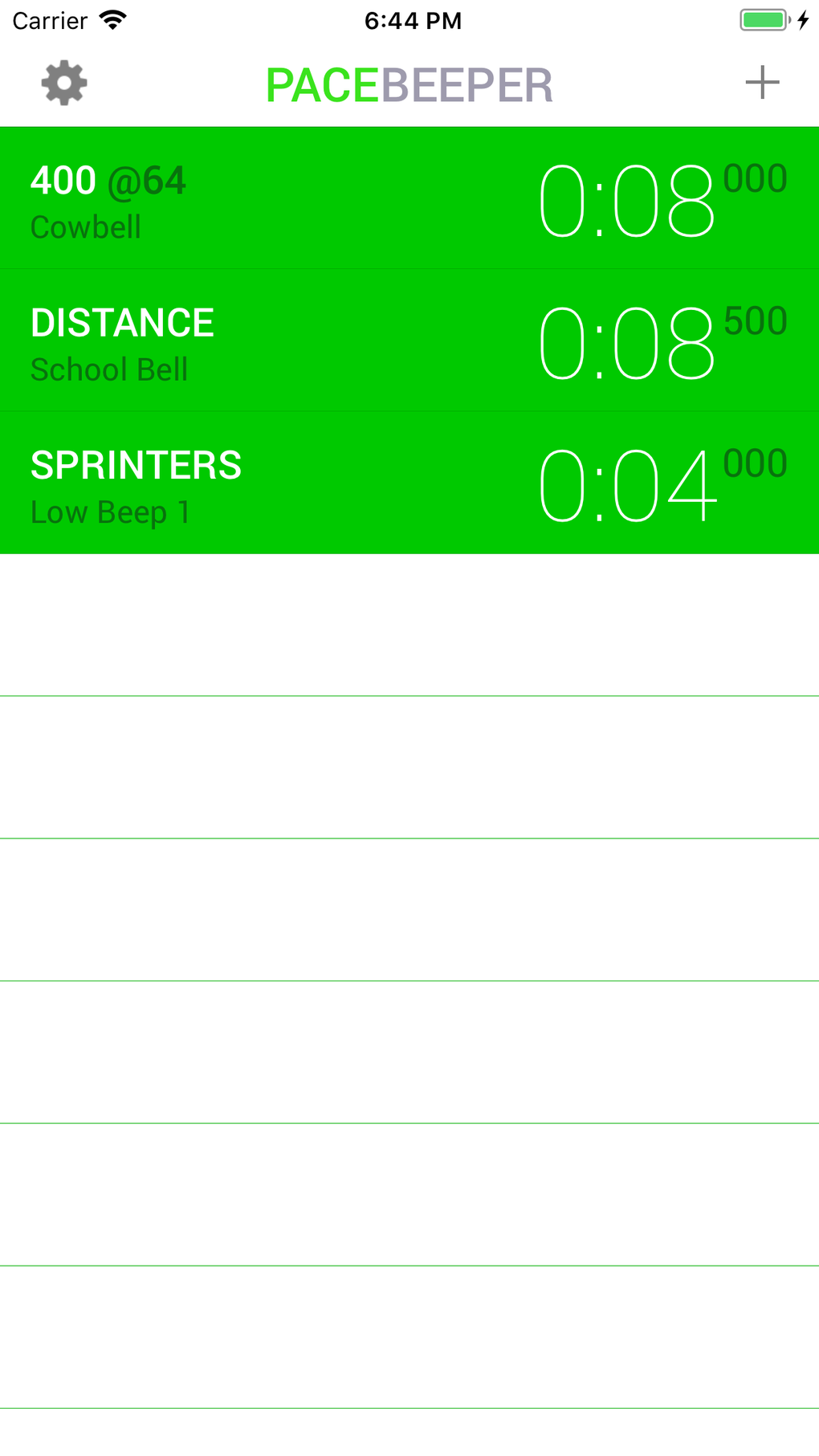Choose the SPRINTERS Low Beep 1 timer
The height and width of the screenshot is (1456, 819).
[409, 483]
